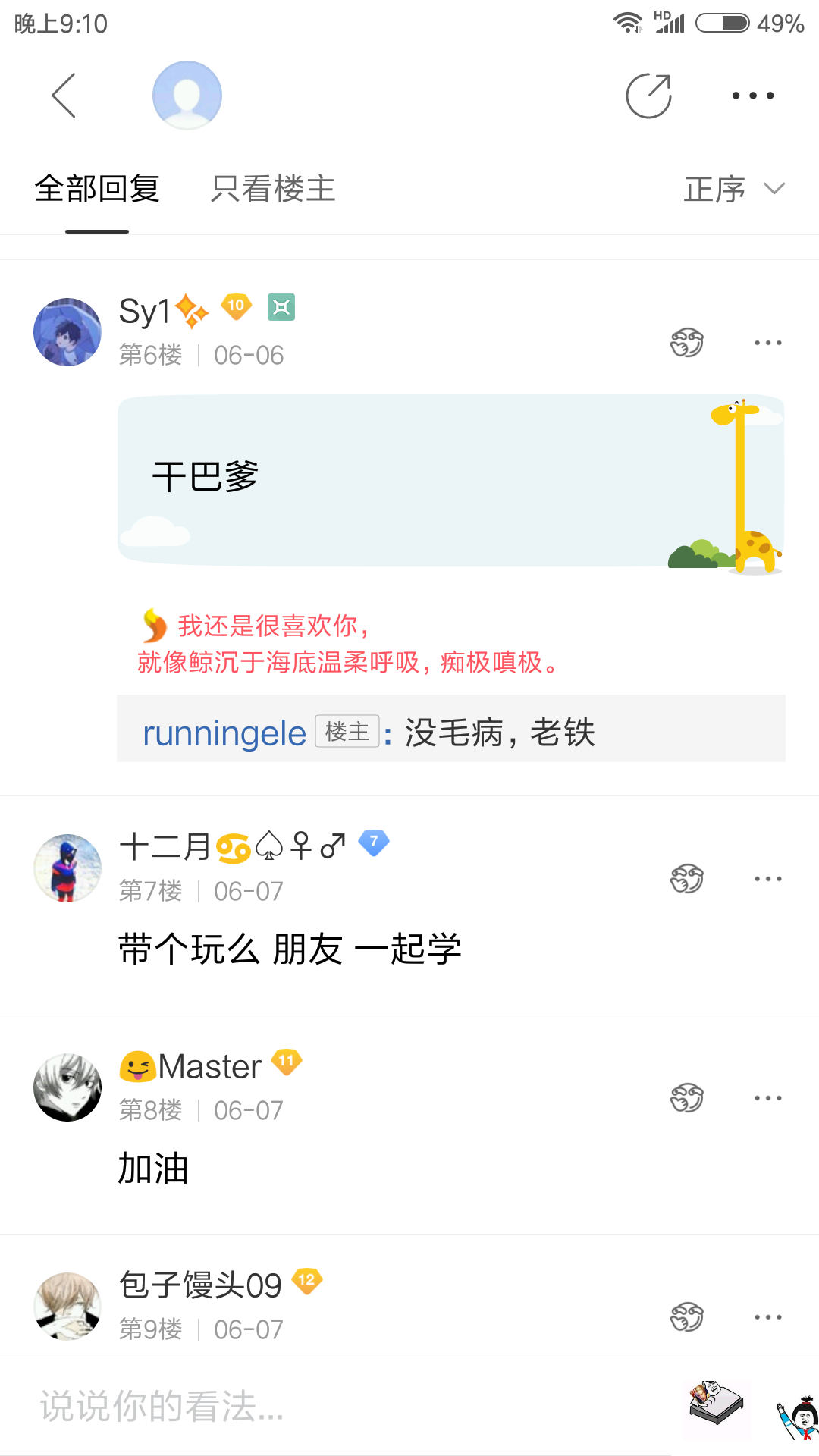Open more options for 7th floor reply
The image size is (819, 1456).
tap(767, 879)
